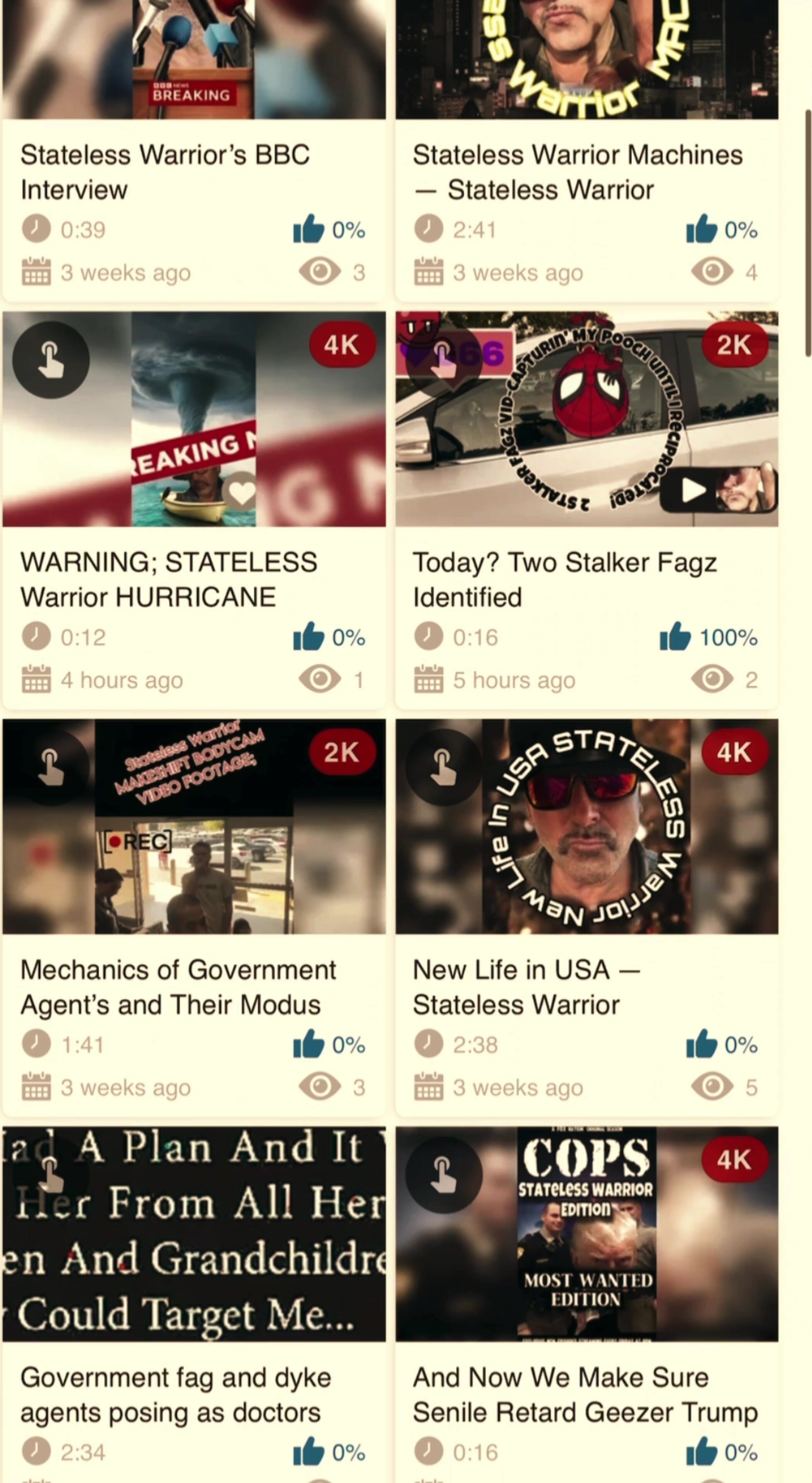The height and width of the screenshot is (1483, 812).
Task: Open the WARNING; STATELESS Warrior HURRICANE video
Action: (168, 579)
